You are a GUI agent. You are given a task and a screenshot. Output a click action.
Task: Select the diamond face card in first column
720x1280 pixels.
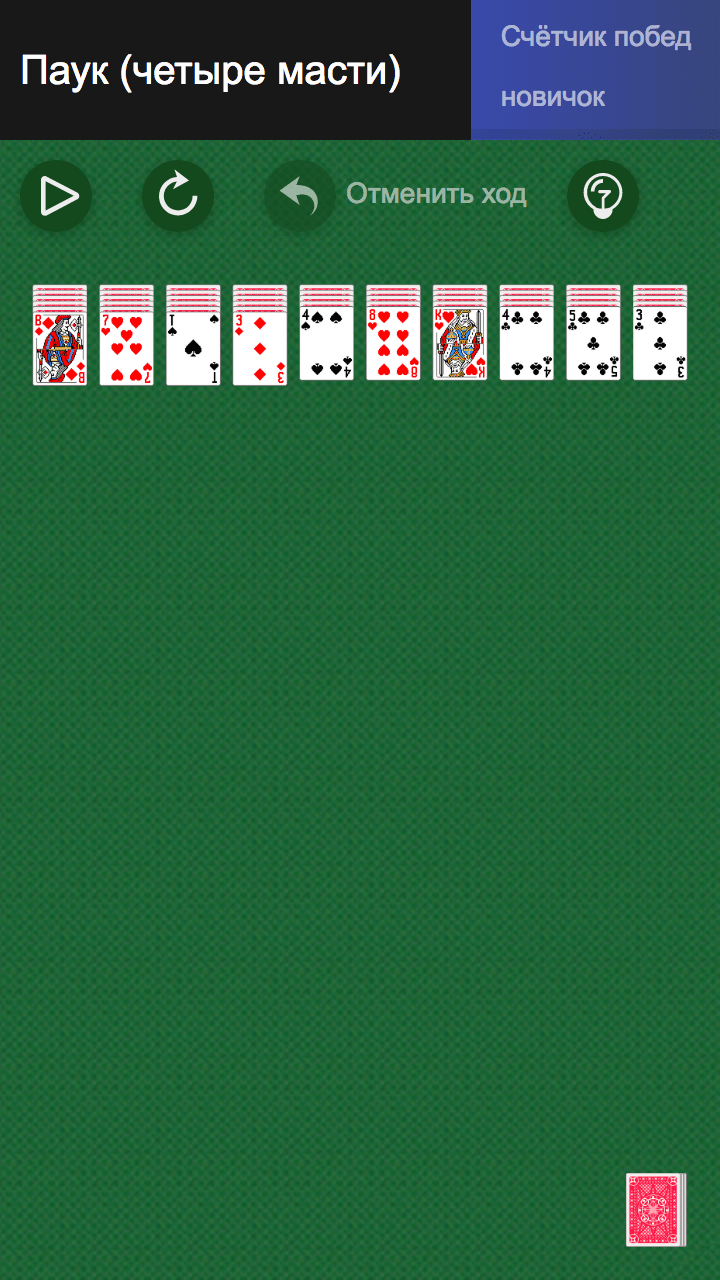[60, 346]
